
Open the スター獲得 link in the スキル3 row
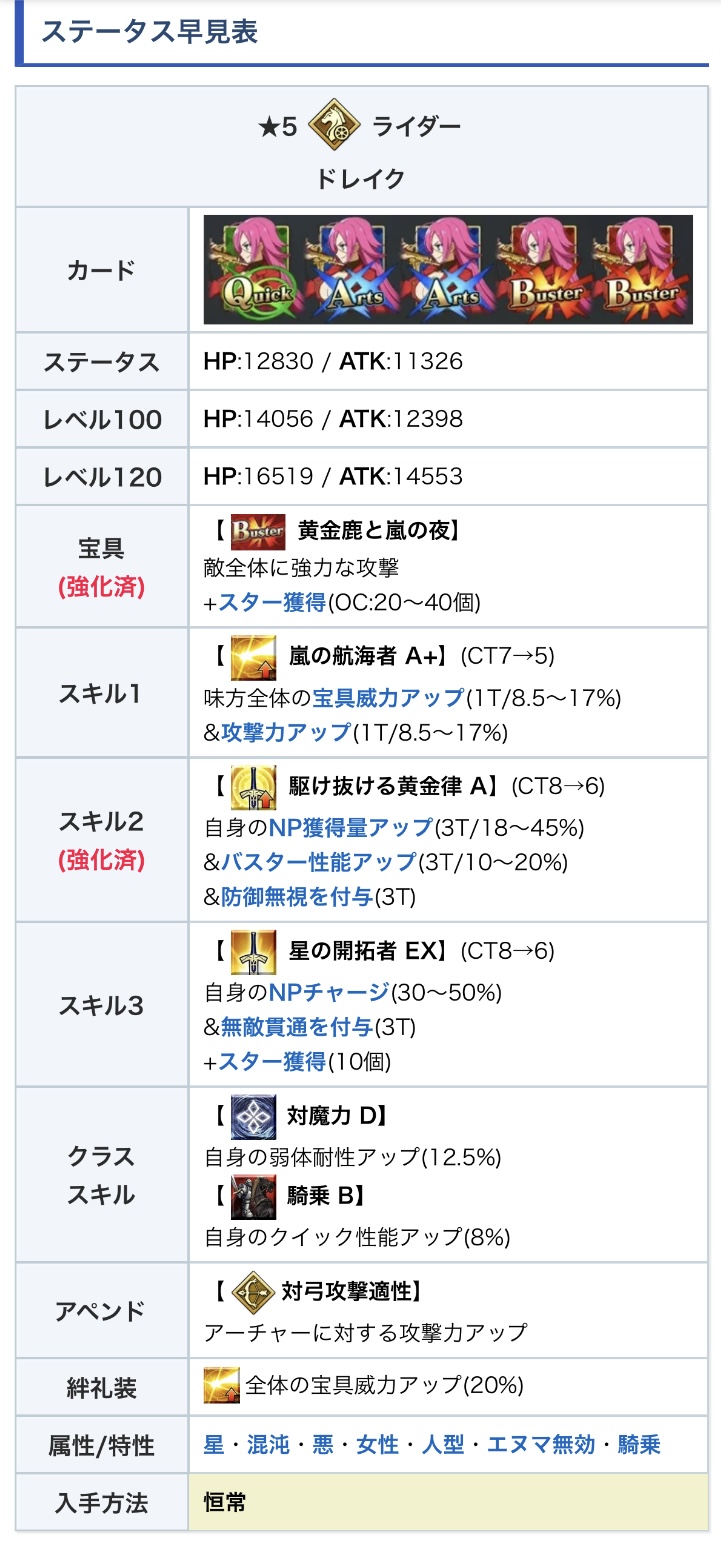[x=272, y=1061]
